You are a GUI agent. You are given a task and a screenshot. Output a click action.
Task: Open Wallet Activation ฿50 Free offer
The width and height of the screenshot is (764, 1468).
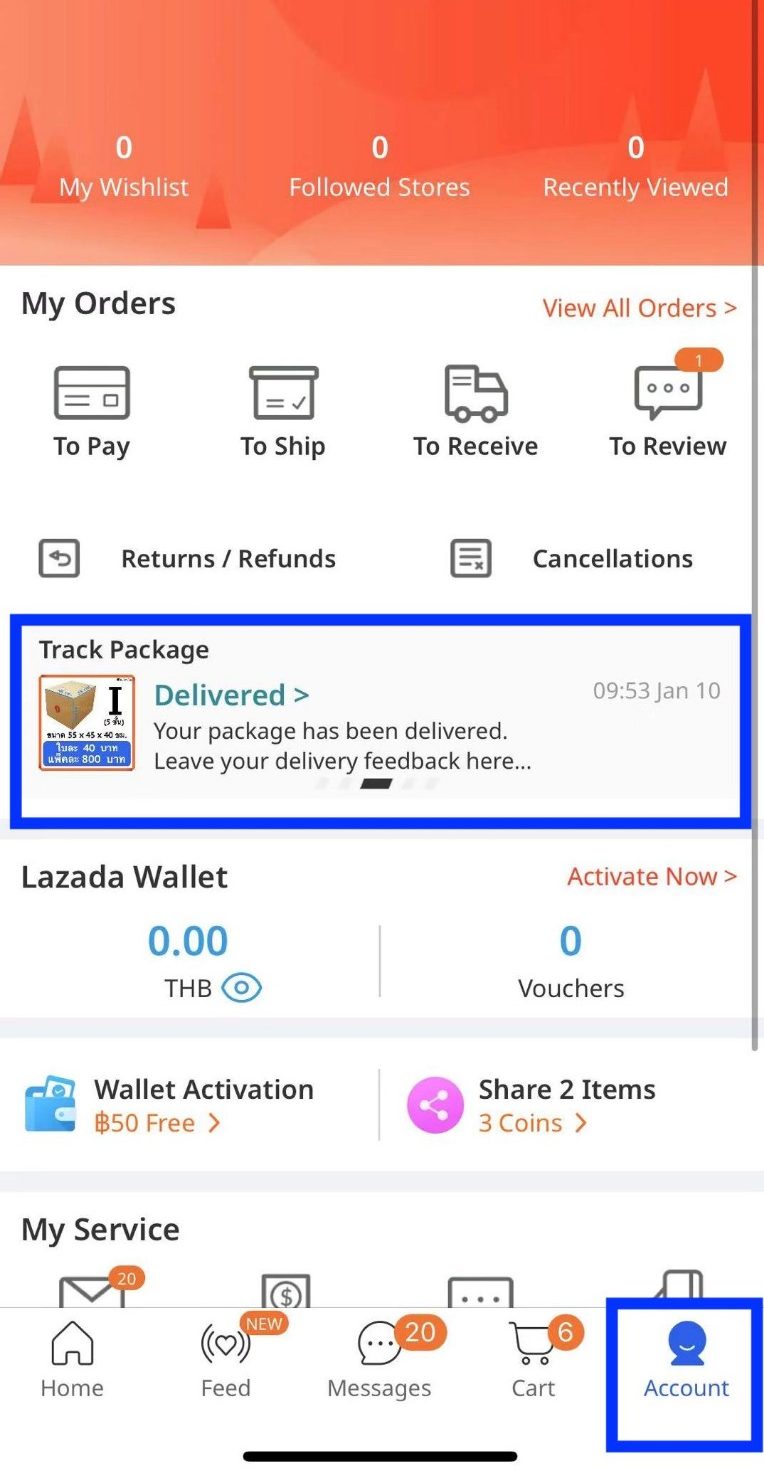170,1105
